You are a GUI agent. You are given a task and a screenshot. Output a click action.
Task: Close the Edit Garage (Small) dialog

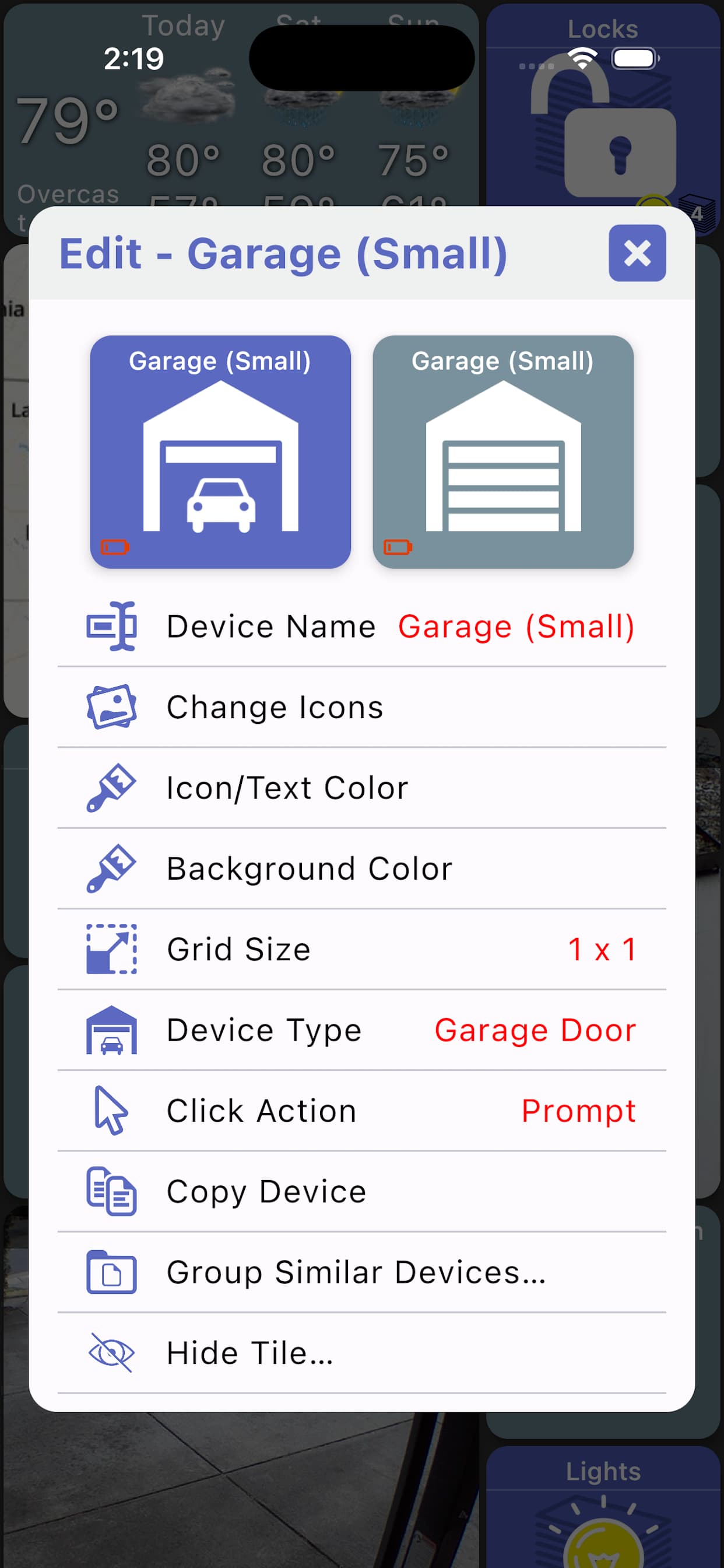[637, 253]
